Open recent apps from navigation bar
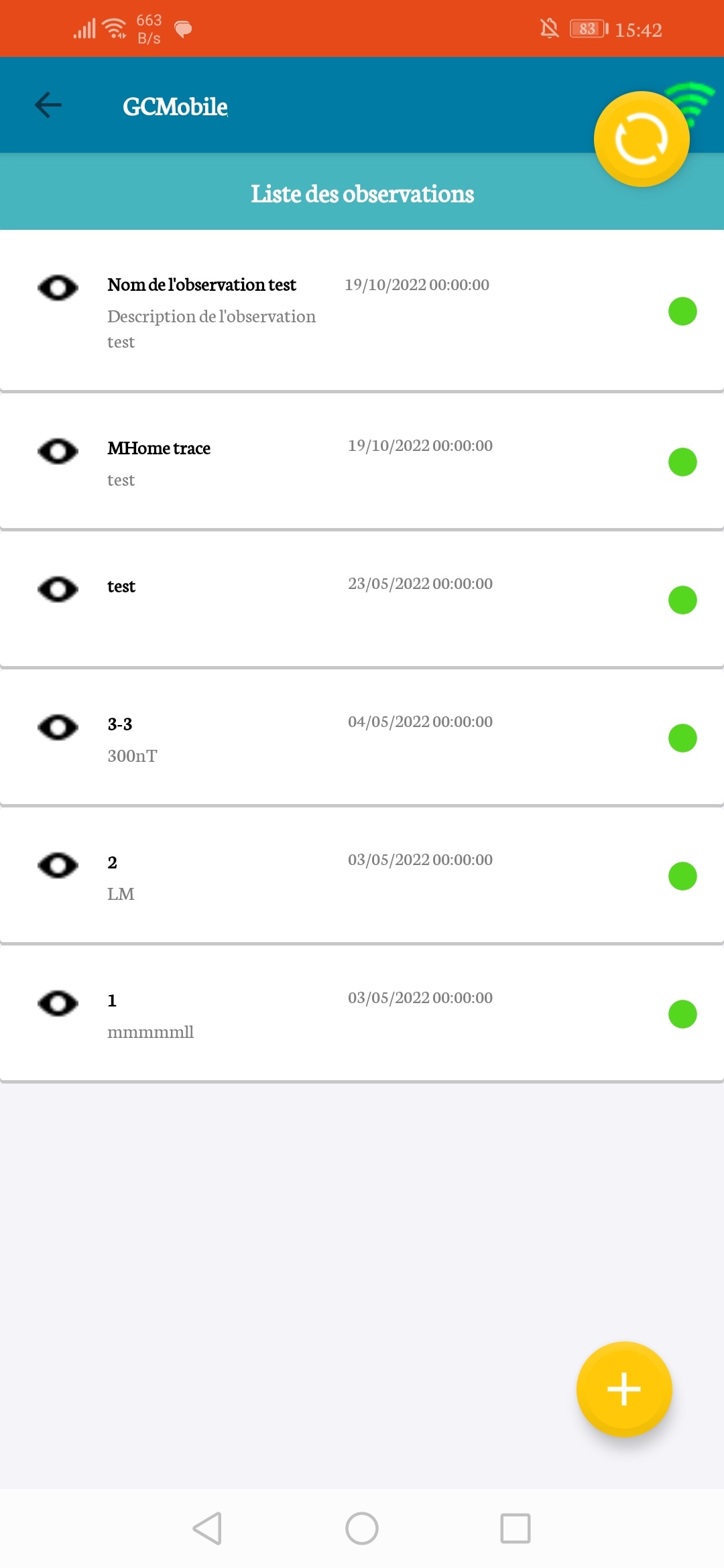724x1568 pixels. pyautogui.click(x=516, y=1528)
